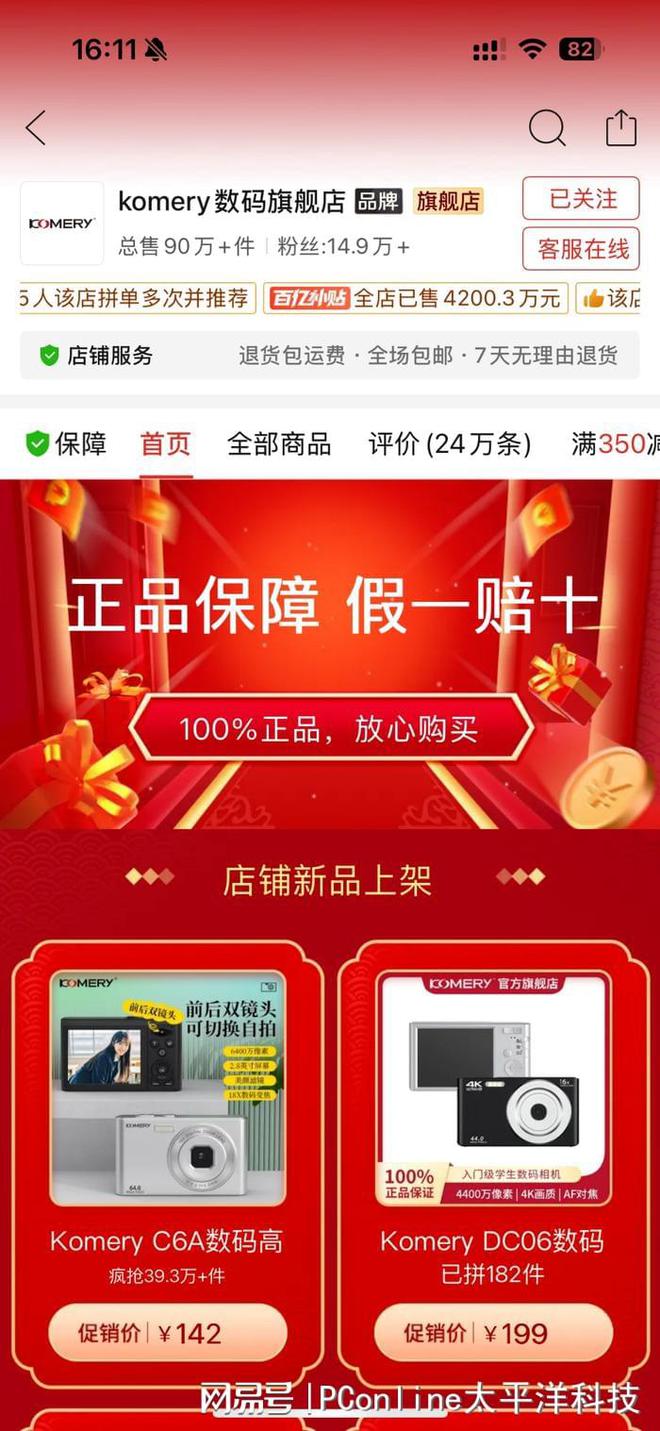The height and width of the screenshot is (1431, 660).
Task: Go back using the top-left arrow
Action: [x=36, y=128]
